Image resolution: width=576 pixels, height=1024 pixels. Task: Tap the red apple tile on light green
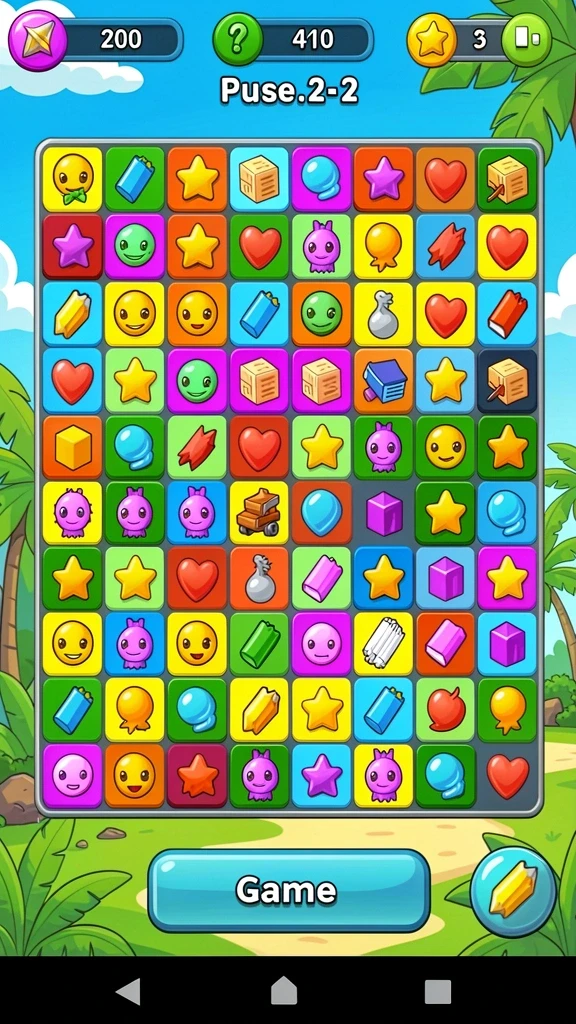coord(445,709)
